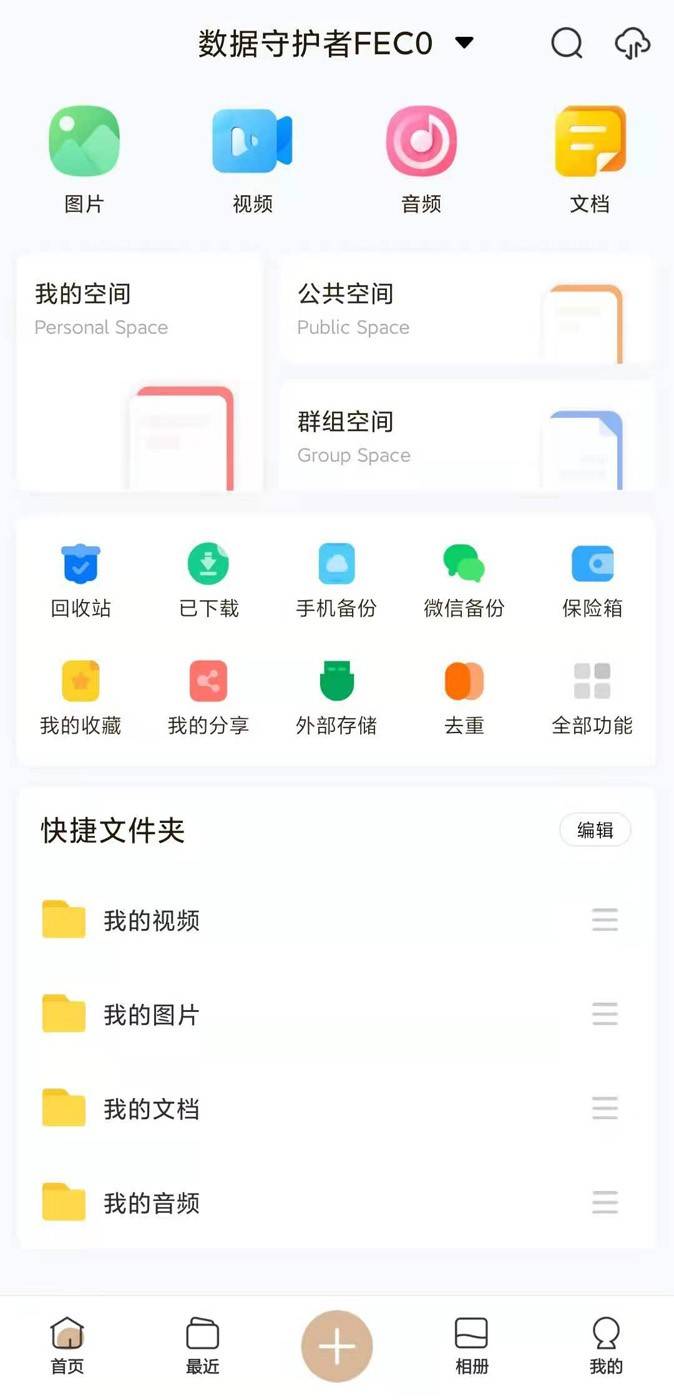Tap the plus add button
The image size is (674, 1400).
pyautogui.click(x=337, y=1347)
